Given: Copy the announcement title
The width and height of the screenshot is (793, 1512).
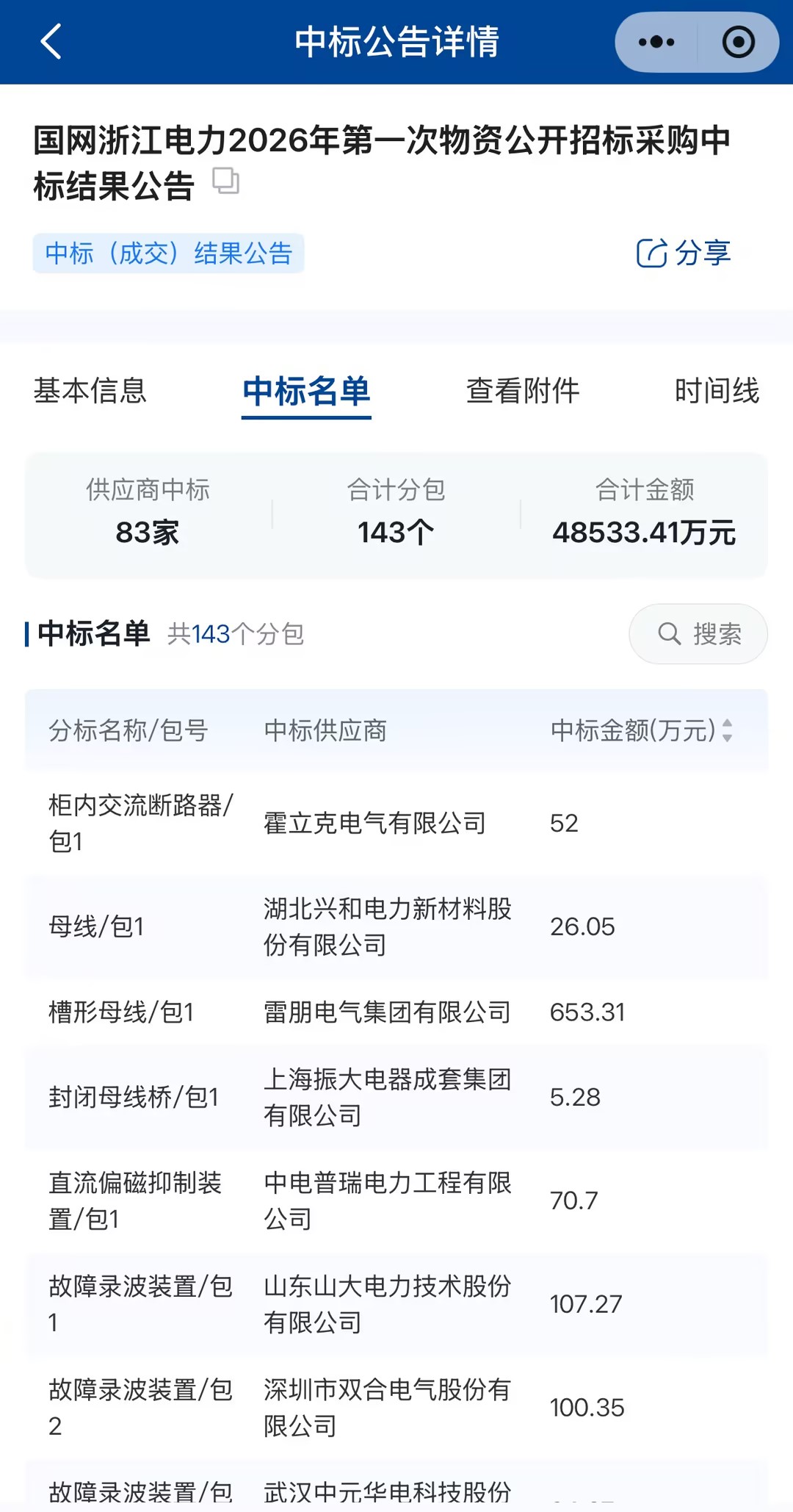Looking at the screenshot, I should 226,181.
